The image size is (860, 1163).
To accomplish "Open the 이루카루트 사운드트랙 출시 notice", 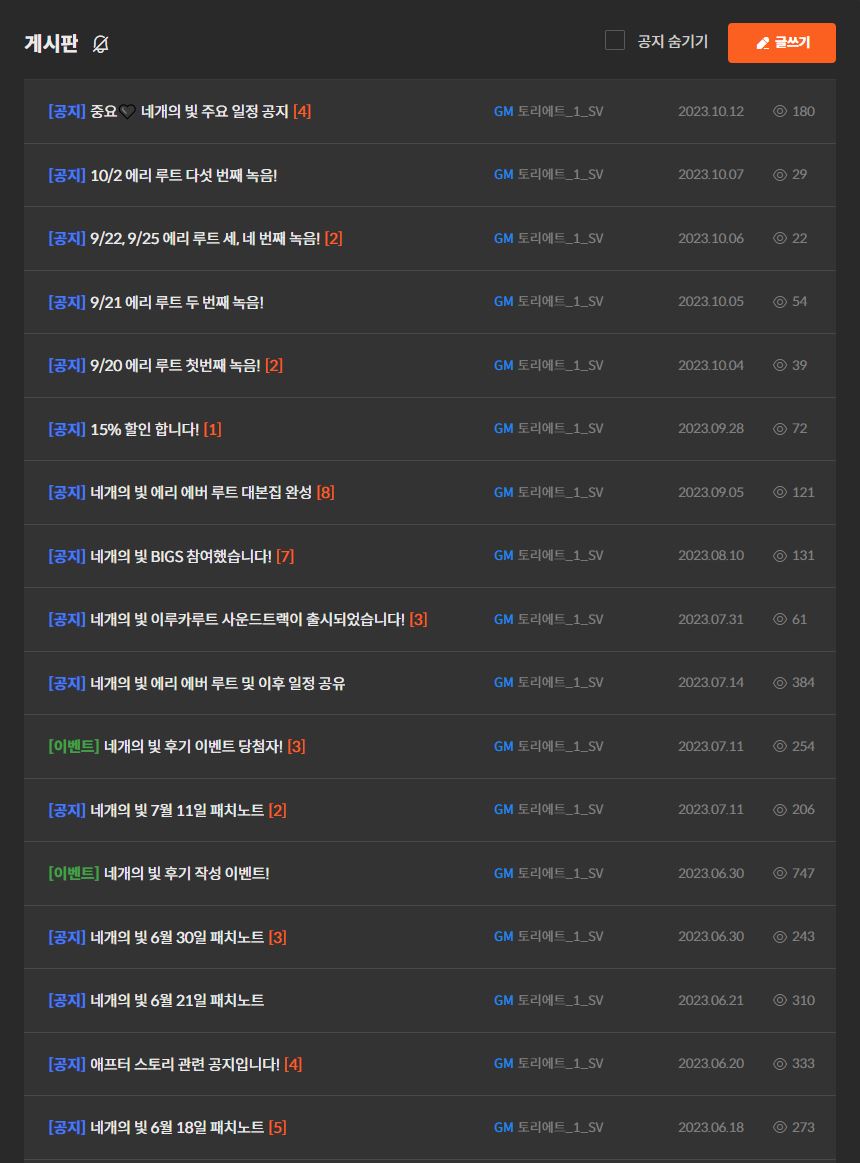I will pos(247,619).
